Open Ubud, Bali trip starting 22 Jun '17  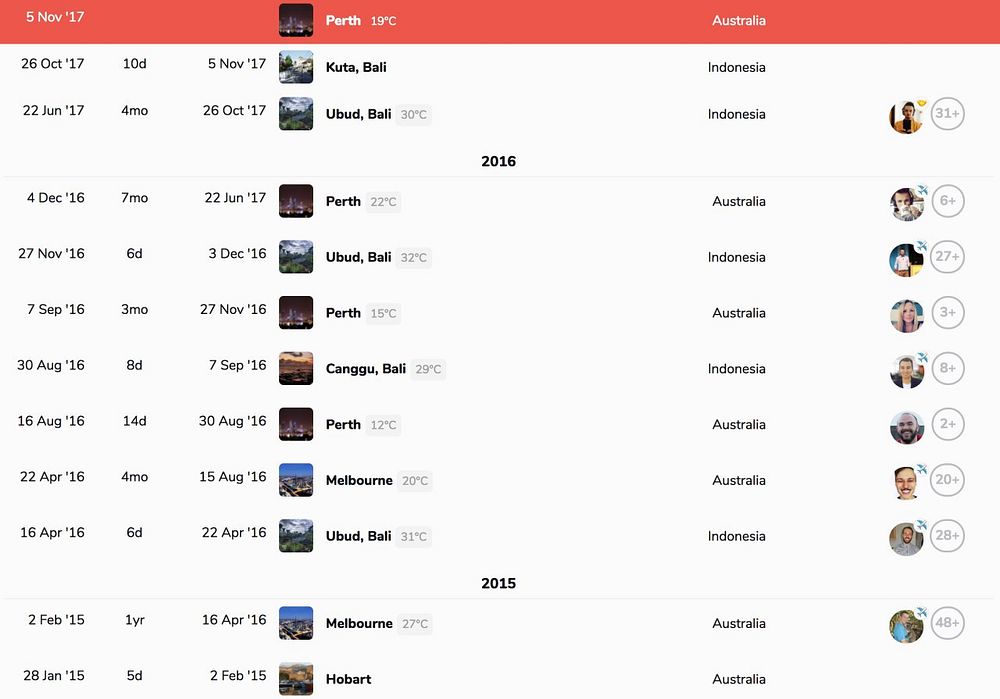(x=358, y=114)
